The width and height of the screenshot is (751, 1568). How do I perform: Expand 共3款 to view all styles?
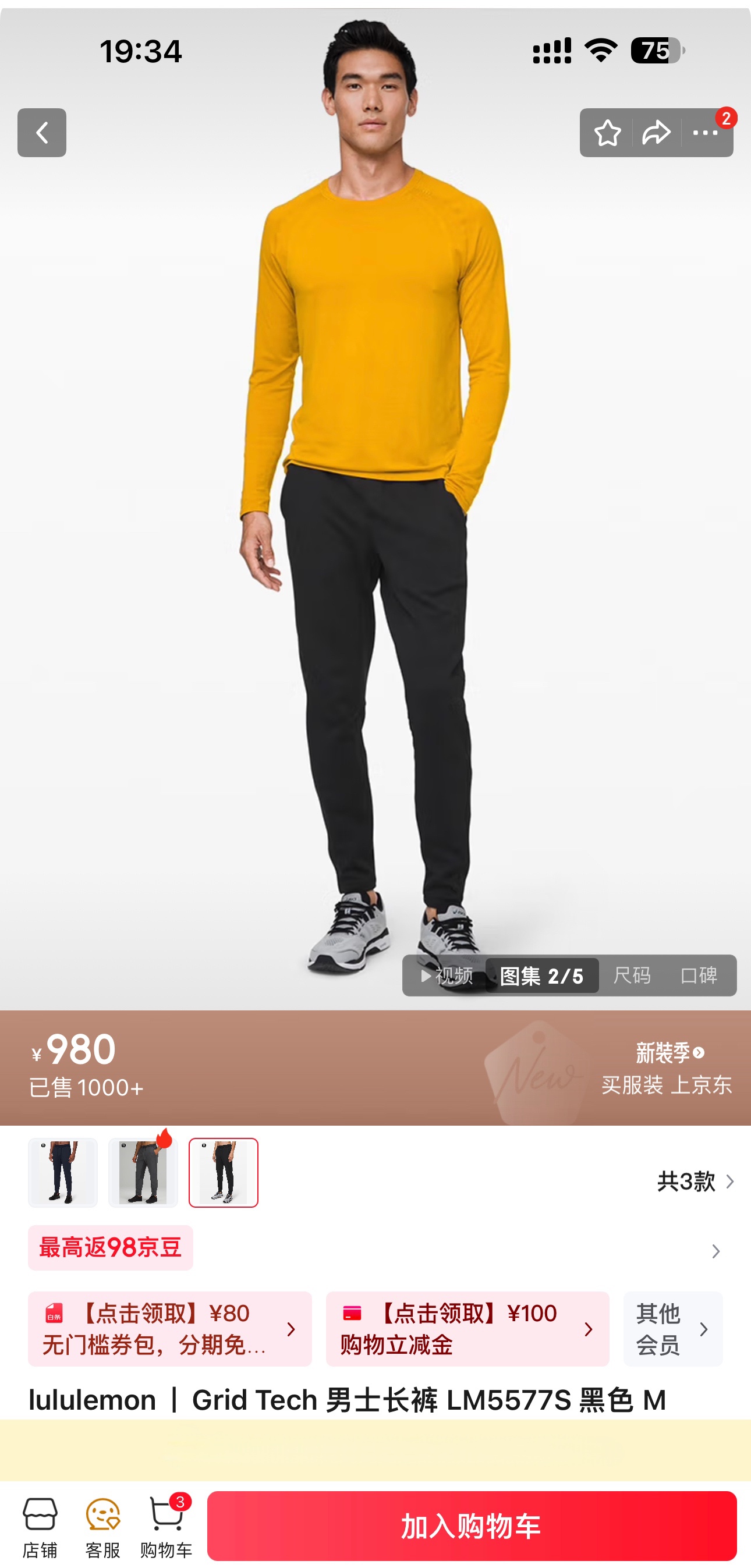(695, 1182)
